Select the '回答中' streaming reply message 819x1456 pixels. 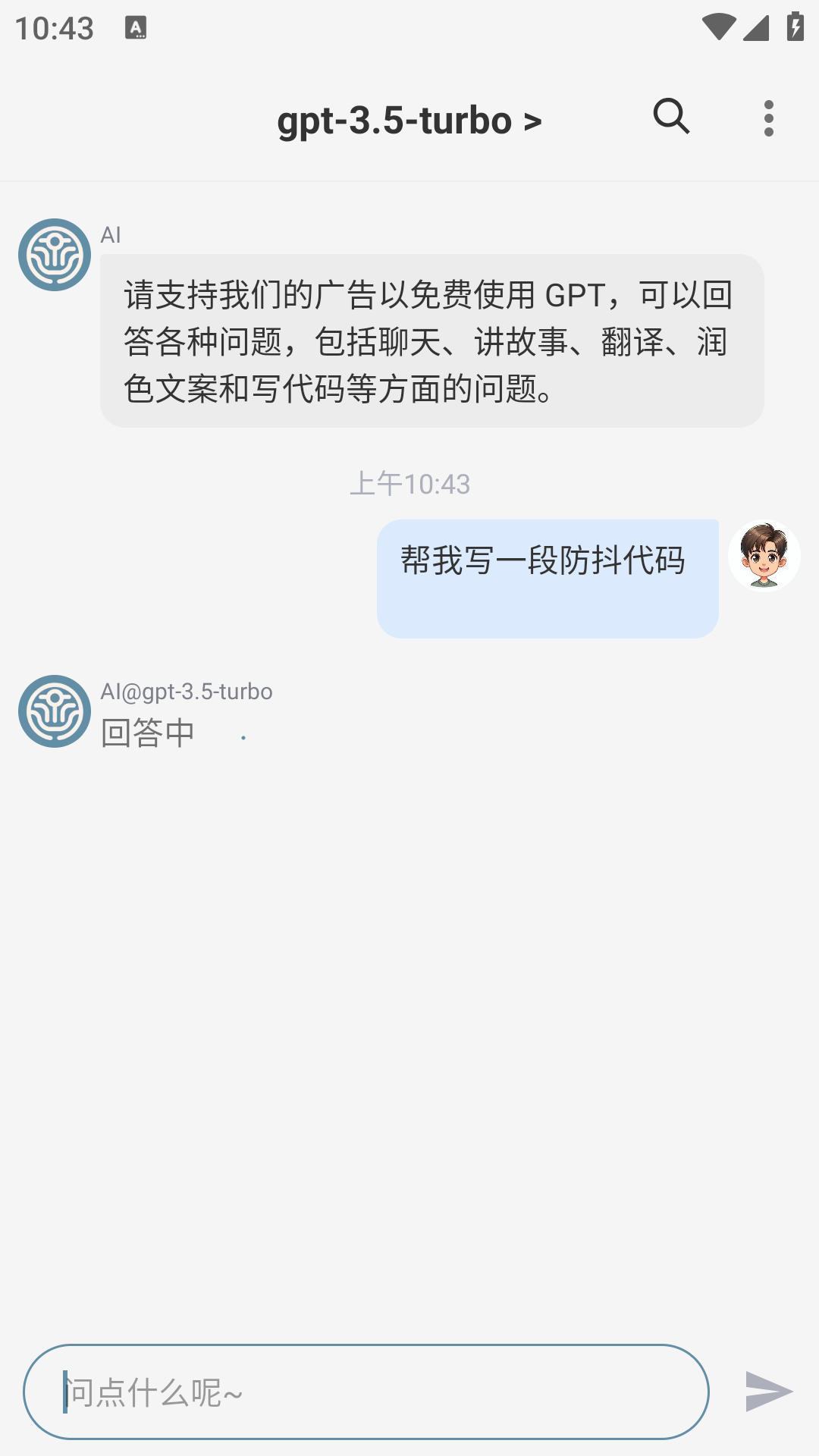(146, 730)
